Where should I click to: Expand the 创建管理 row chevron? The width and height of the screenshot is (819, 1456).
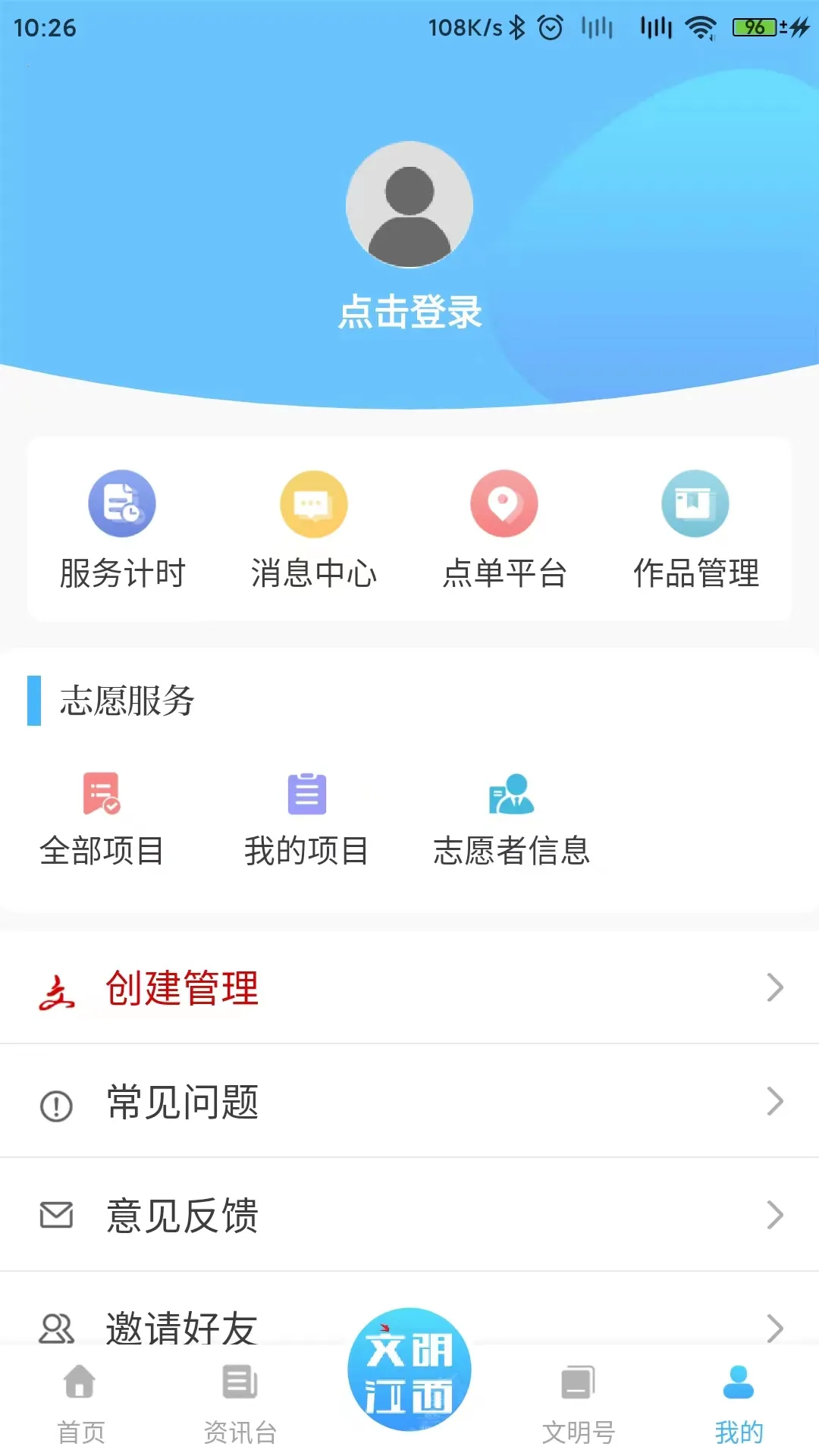(775, 987)
